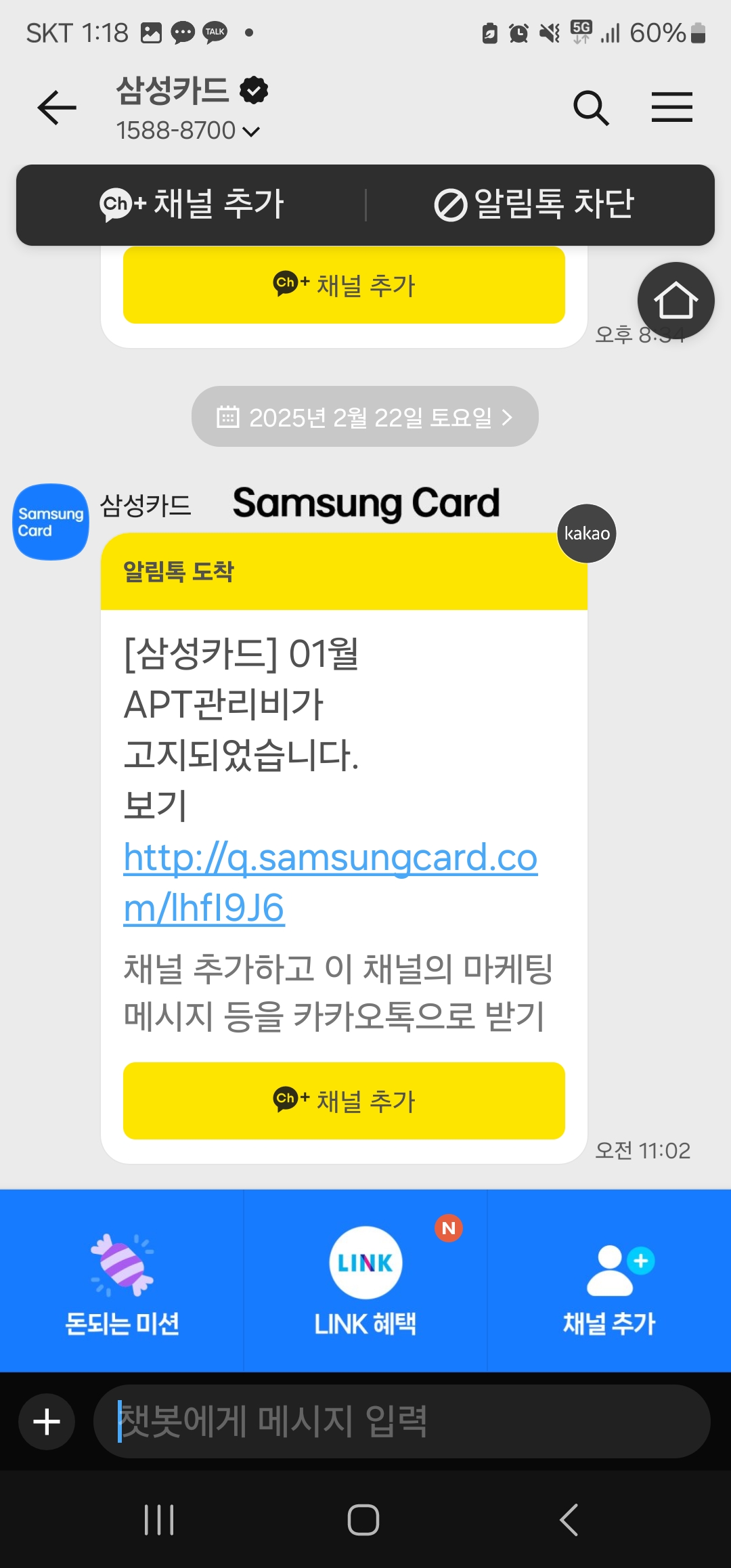Tap the system back button

(569, 1520)
